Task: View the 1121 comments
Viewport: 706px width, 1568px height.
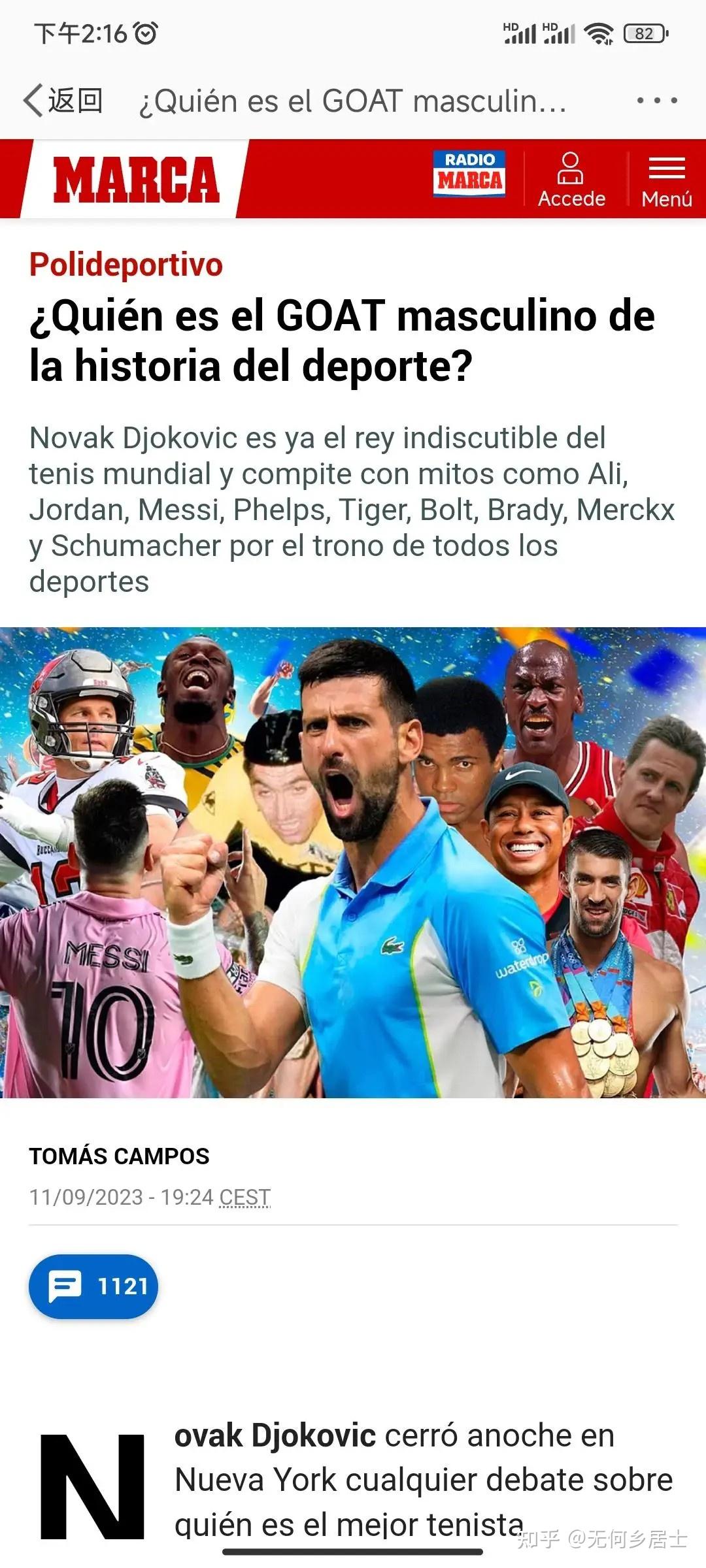Action: point(93,1286)
